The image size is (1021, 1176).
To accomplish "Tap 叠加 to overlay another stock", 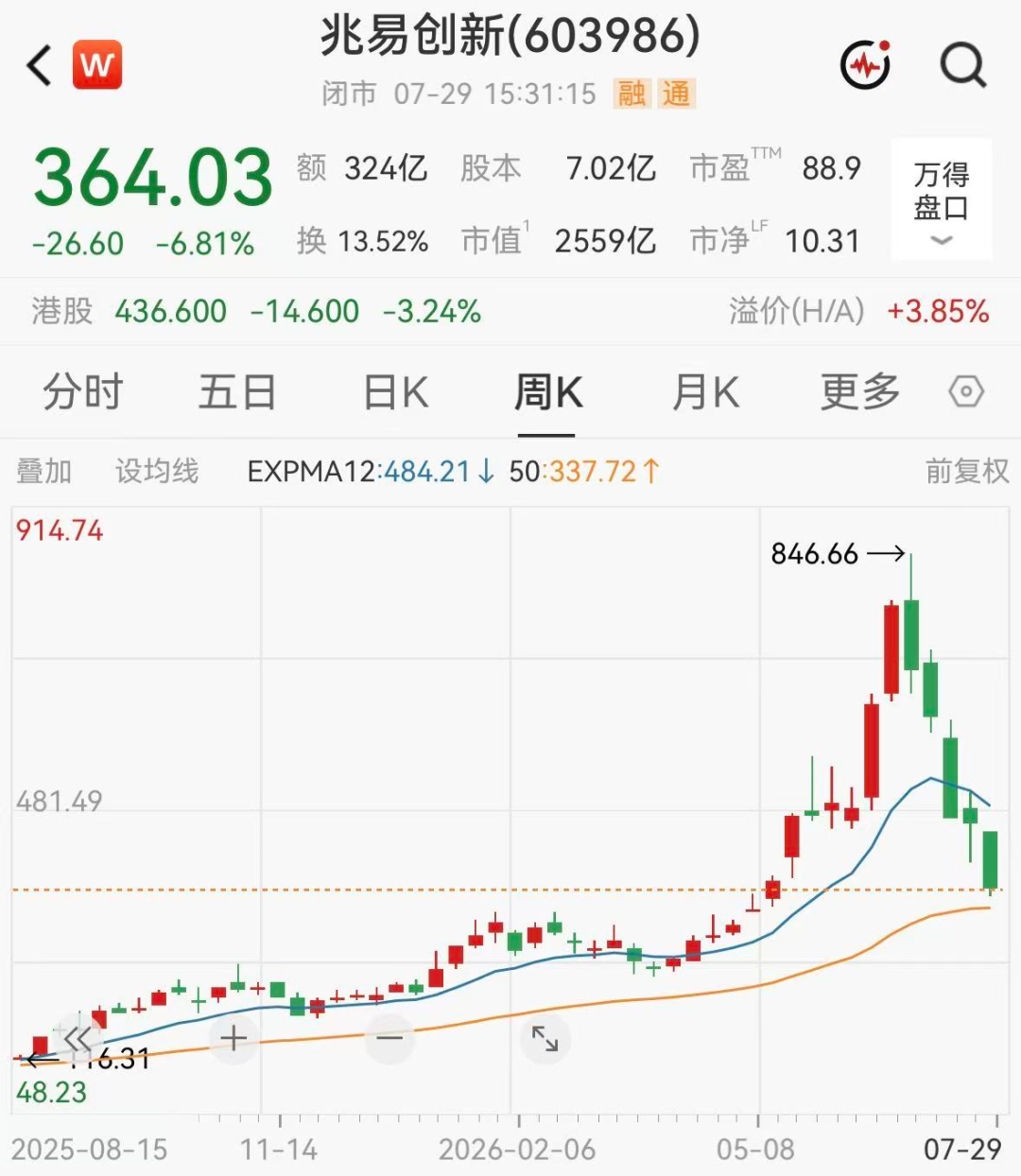I will (44, 471).
